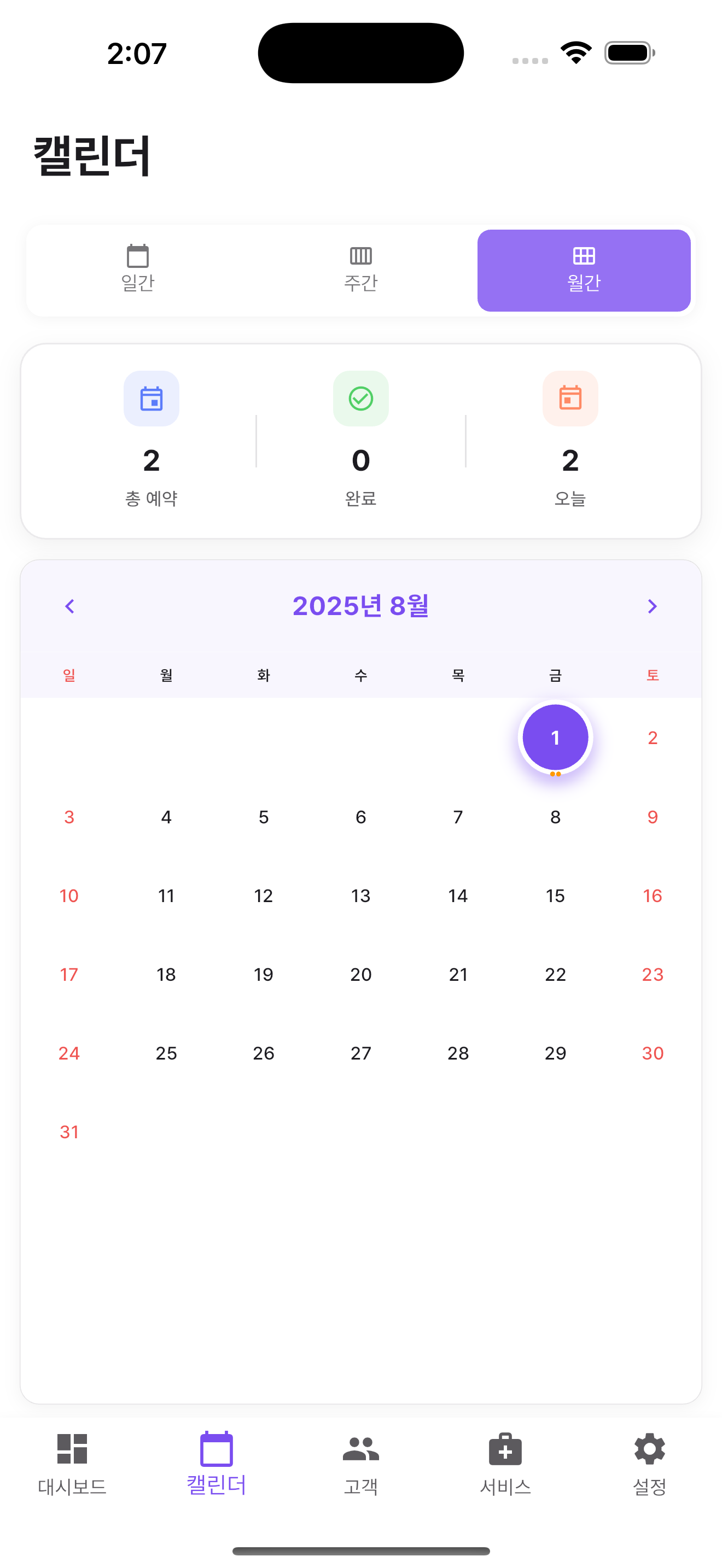Viewport: 722px width, 1568px height.
Task: Open the 캘린더 tab
Action: pyautogui.click(x=216, y=1464)
